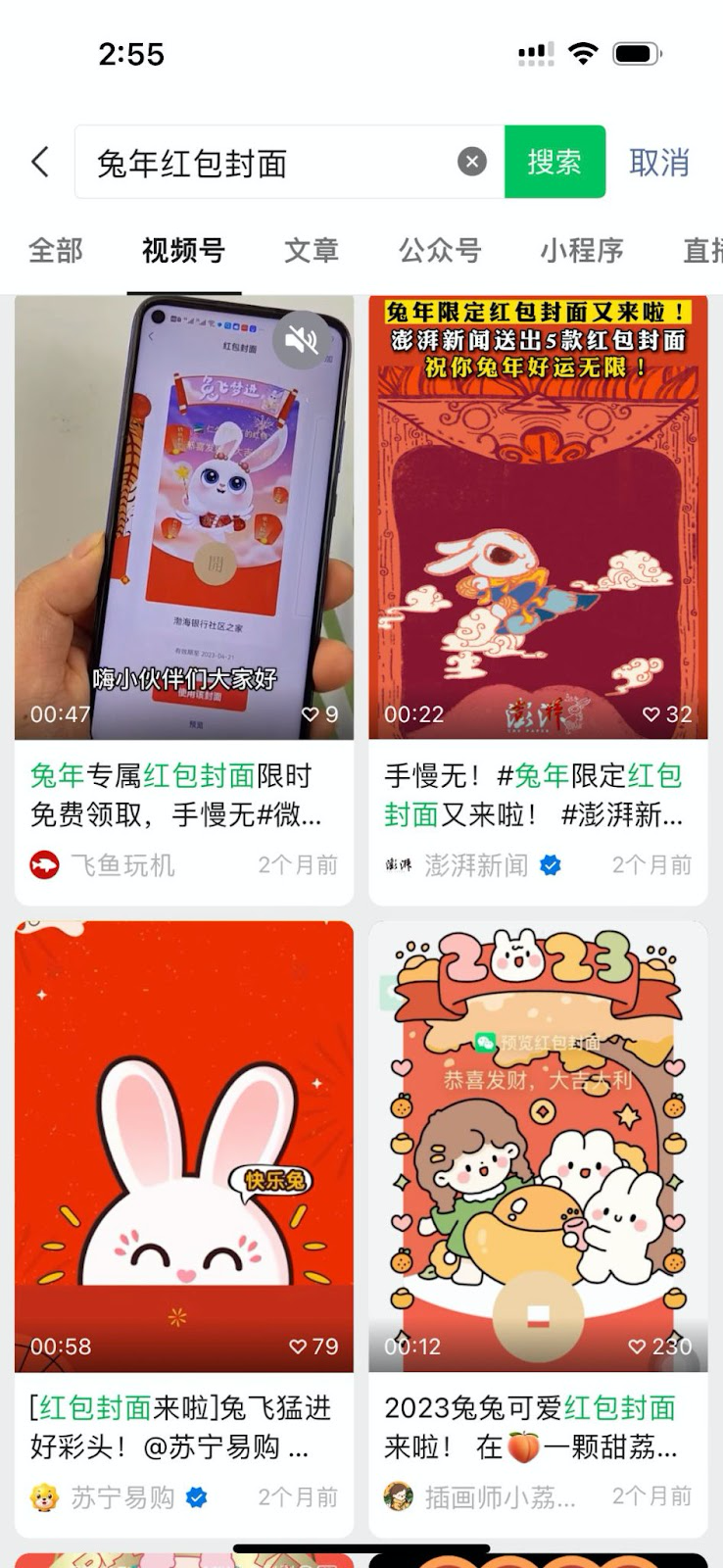Open the 公众号 tab
Image resolution: width=723 pixels, height=1568 pixels.
click(440, 251)
